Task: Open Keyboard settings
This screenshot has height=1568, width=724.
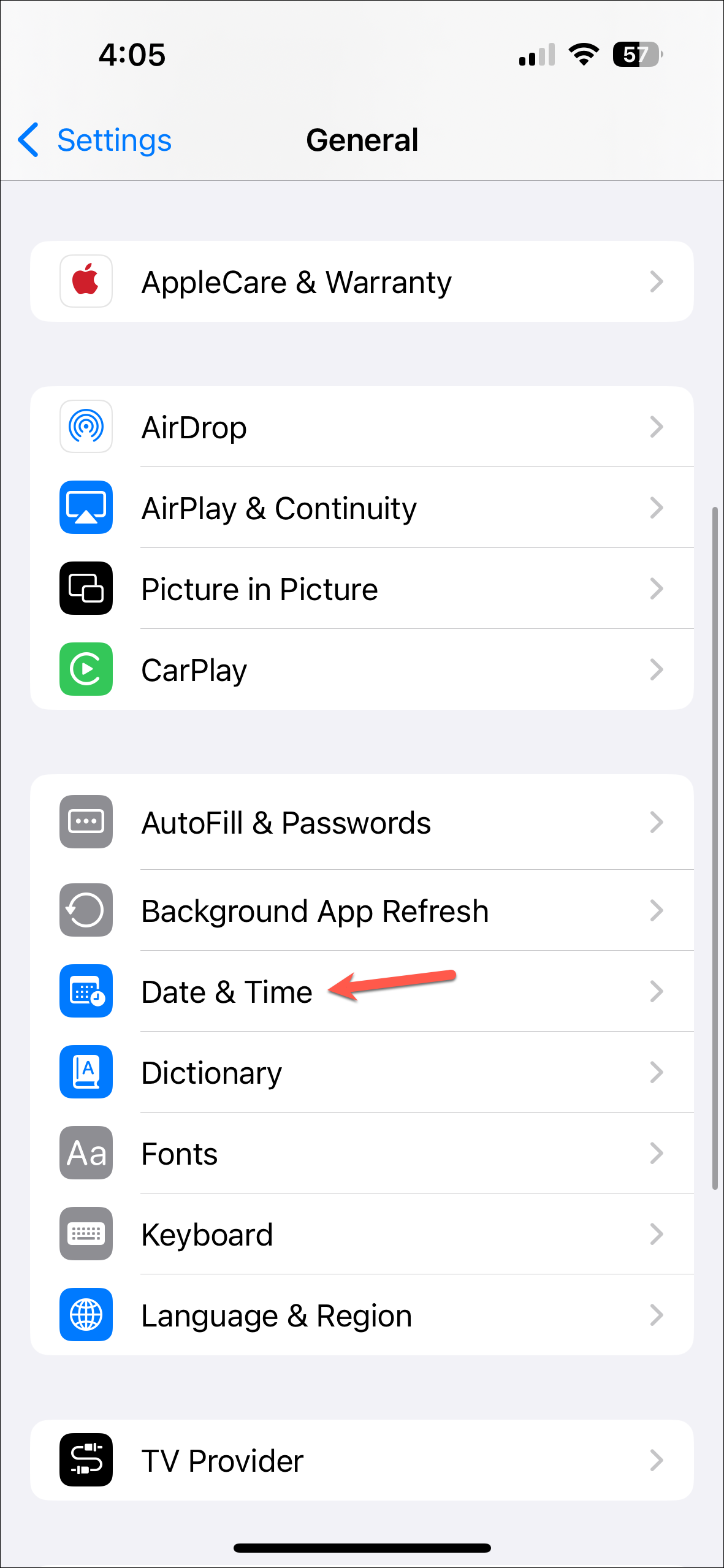Action: pyautogui.click(x=362, y=1235)
